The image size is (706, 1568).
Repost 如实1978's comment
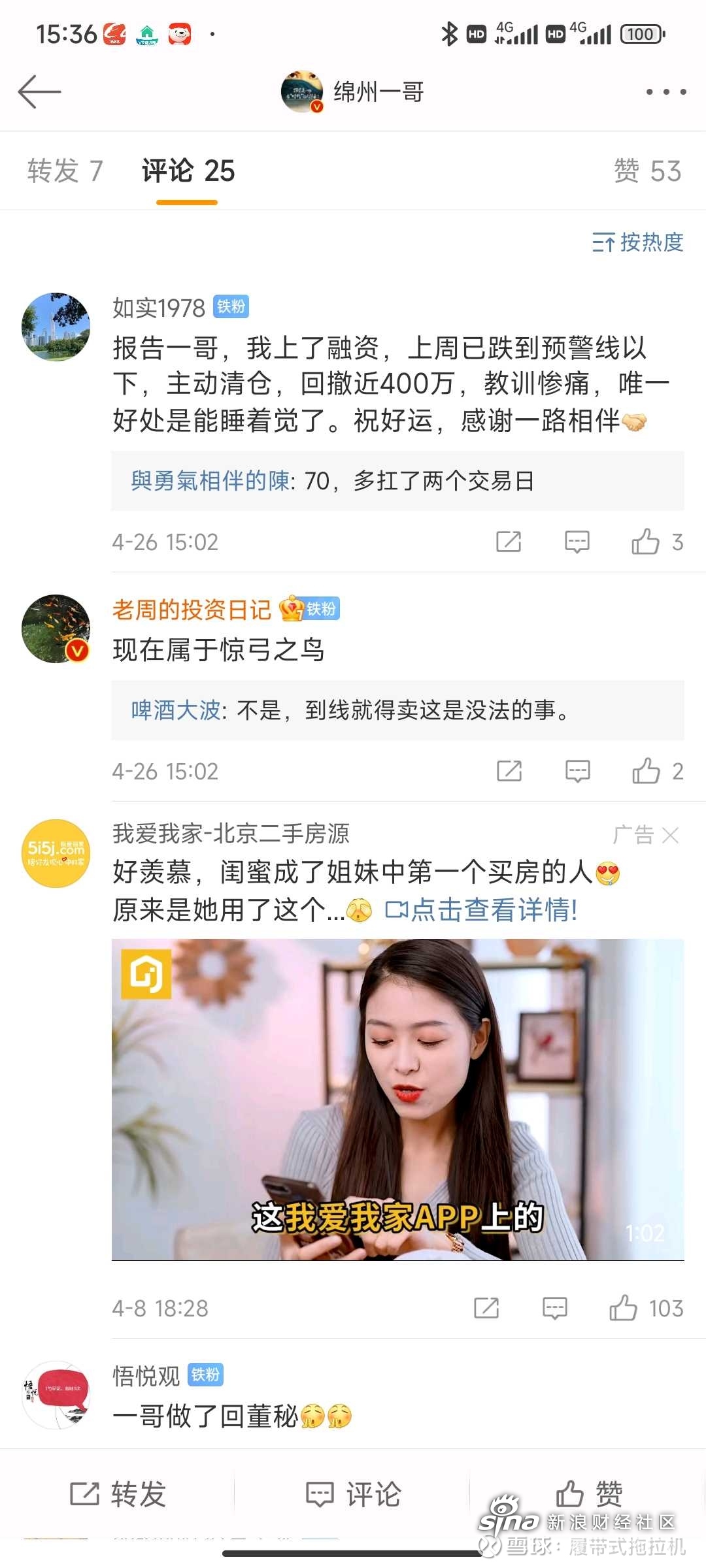click(509, 542)
